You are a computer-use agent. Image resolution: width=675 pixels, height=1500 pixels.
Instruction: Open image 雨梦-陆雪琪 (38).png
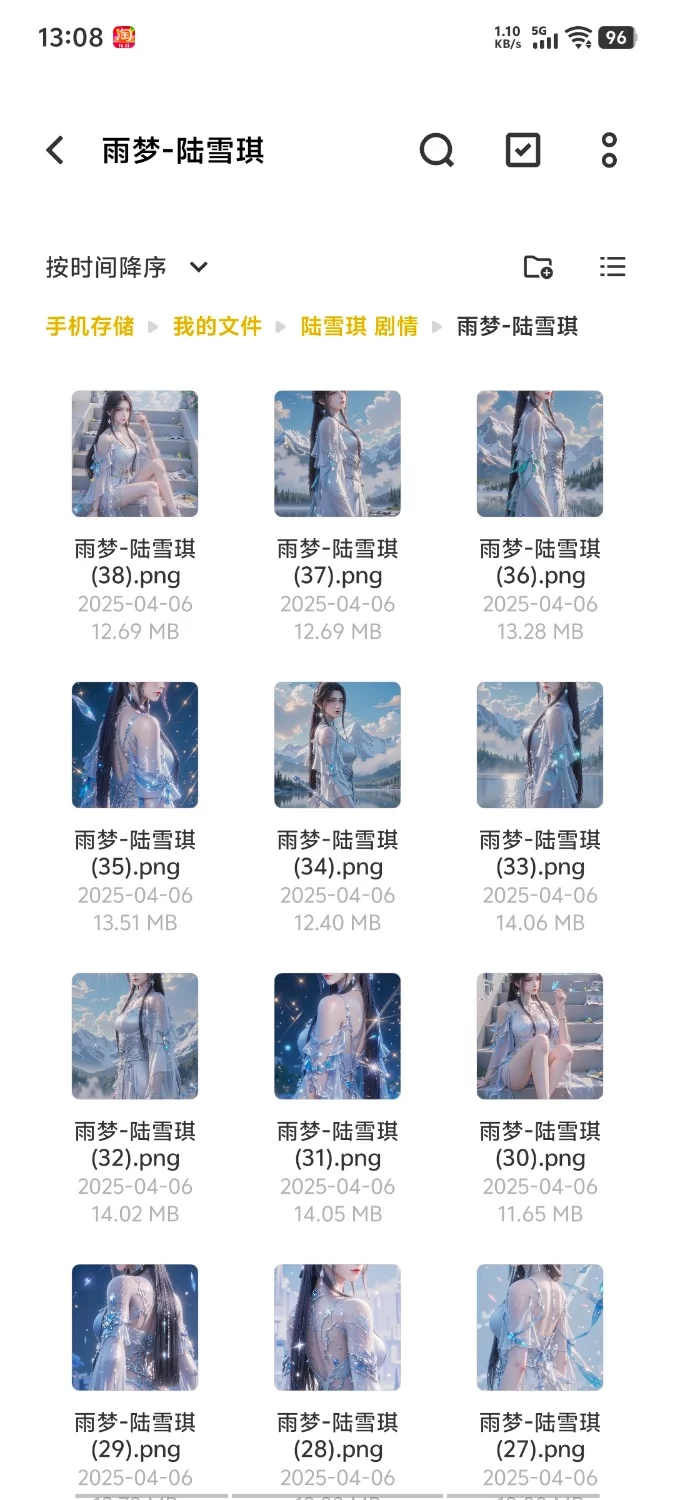135,454
